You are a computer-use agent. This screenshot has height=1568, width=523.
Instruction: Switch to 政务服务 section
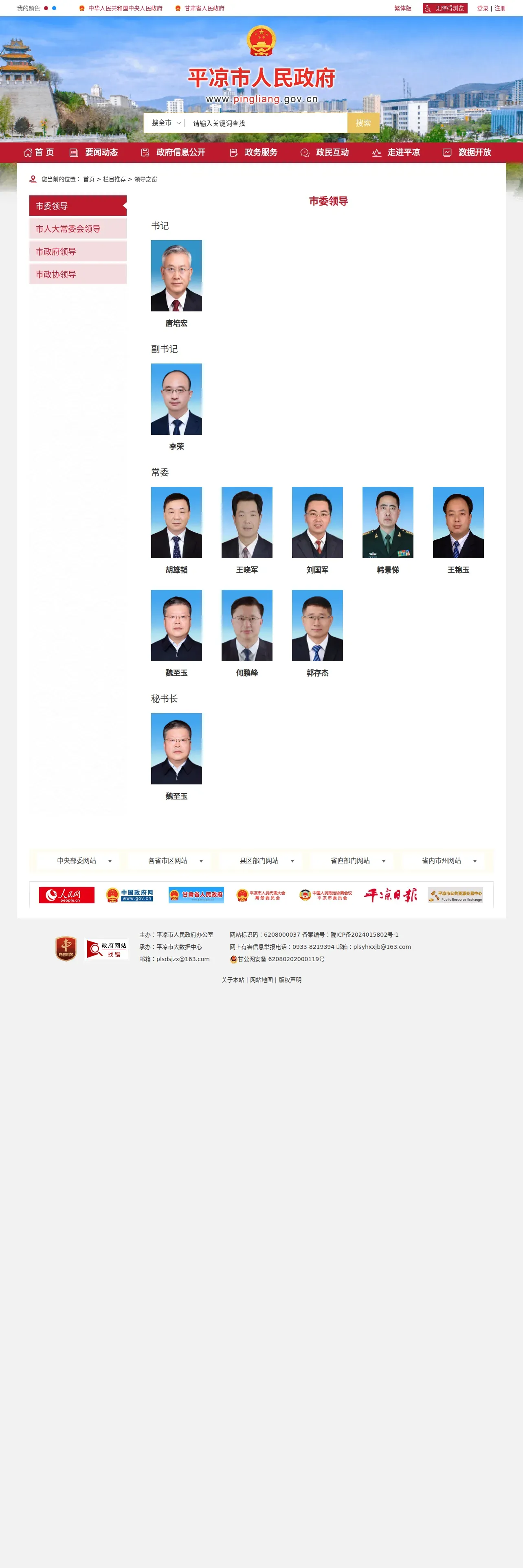click(253, 152)
